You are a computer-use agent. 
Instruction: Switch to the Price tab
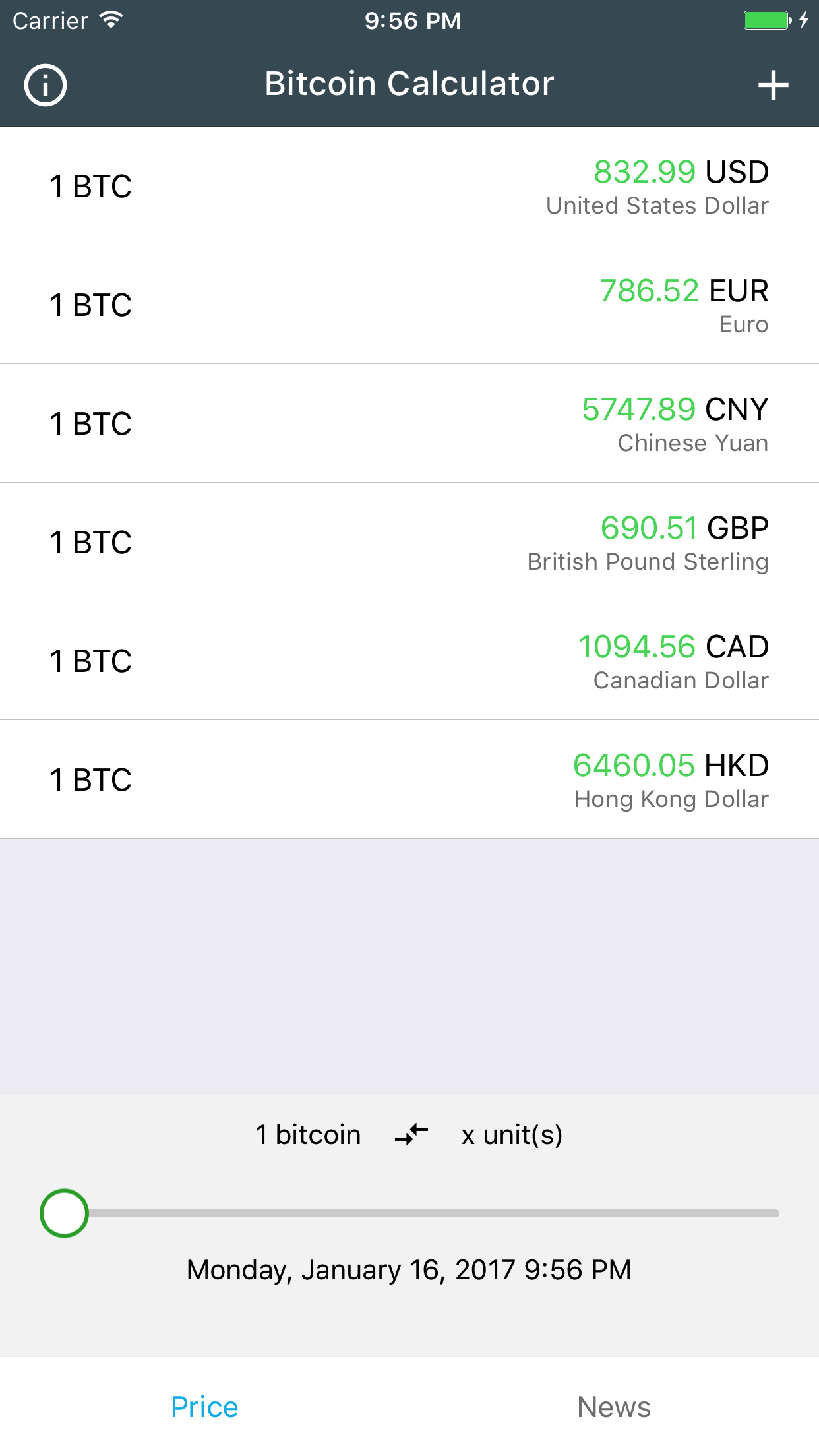[x=204, y=1407]
